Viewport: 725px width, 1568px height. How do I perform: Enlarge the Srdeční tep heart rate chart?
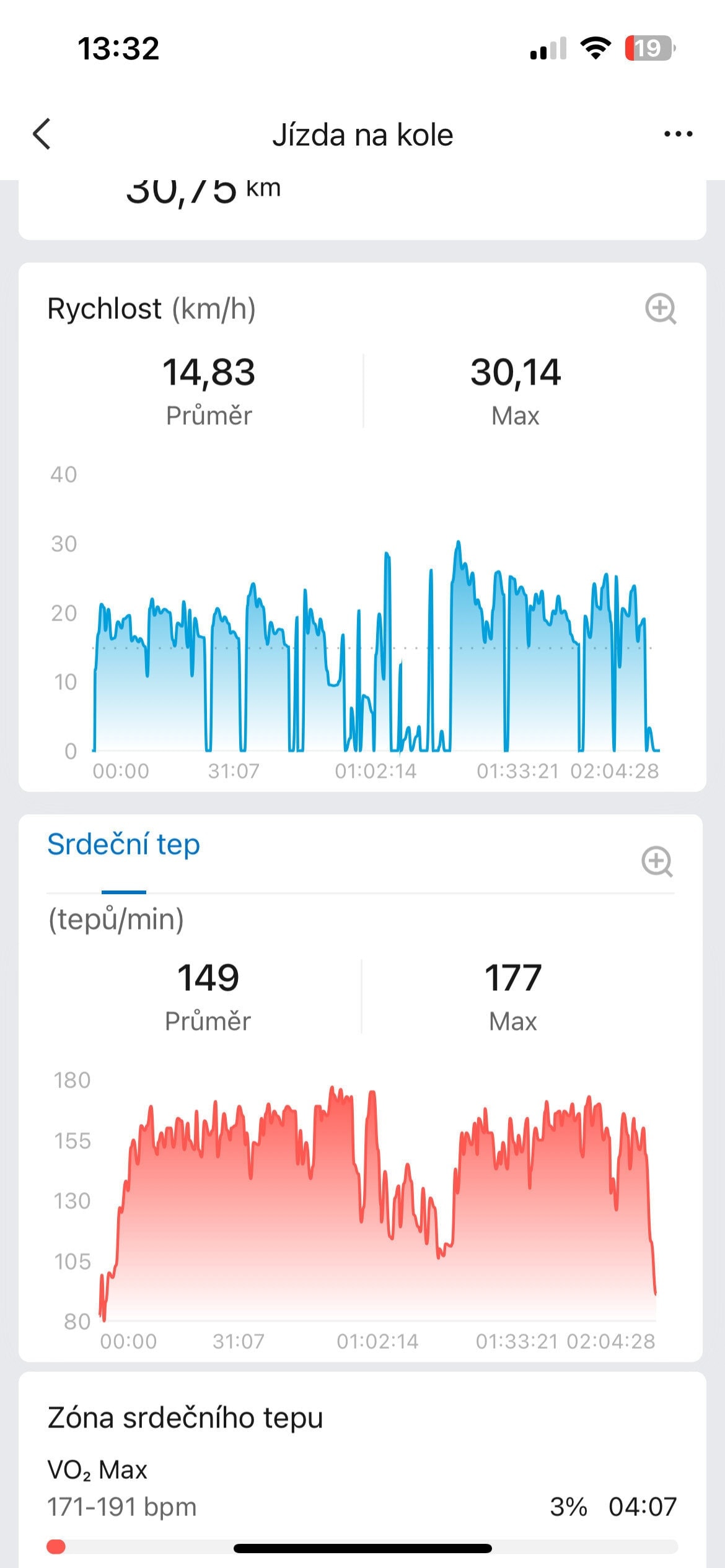click(x=657, y=861)
